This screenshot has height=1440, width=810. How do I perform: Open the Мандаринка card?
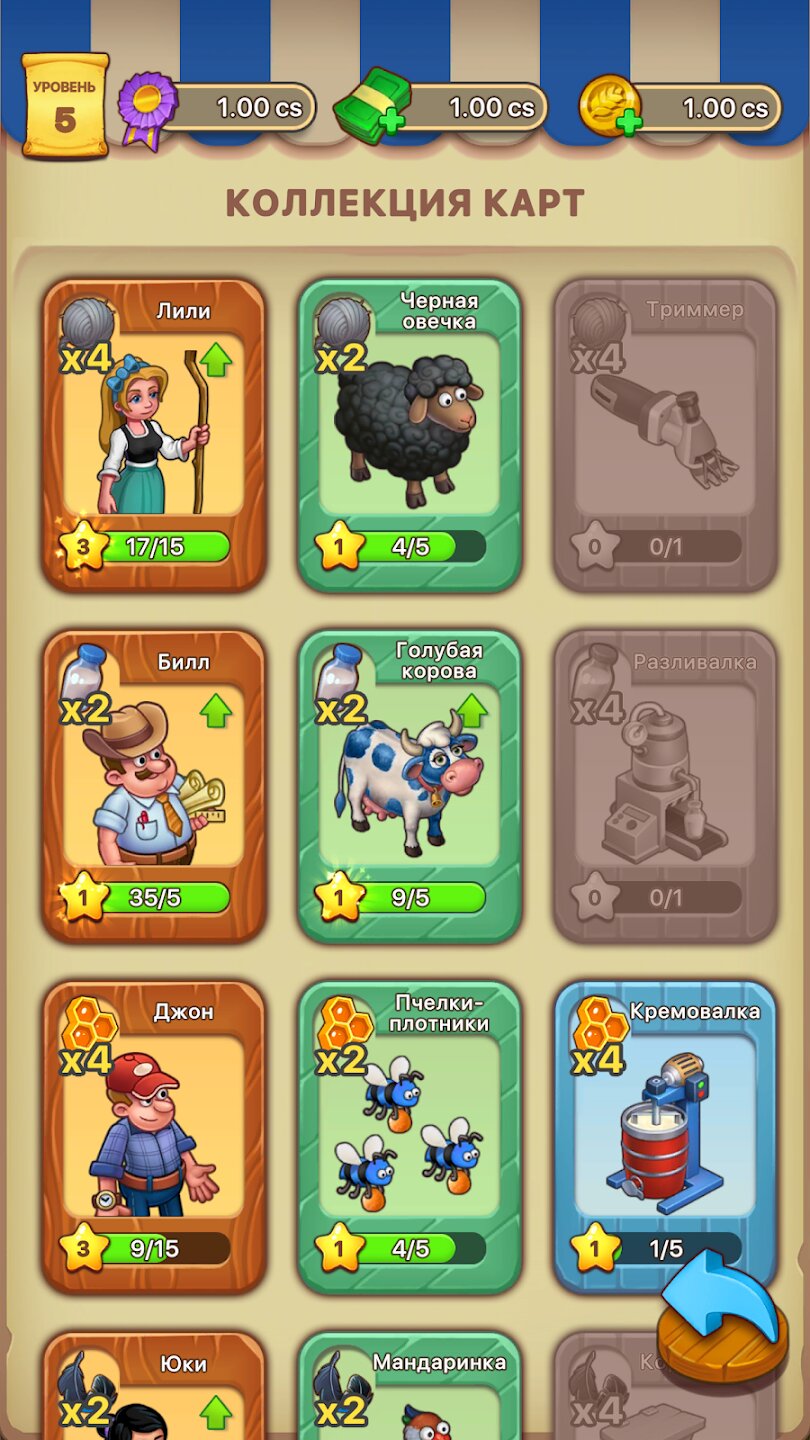pyautogui.click(x=410, y=1390)
